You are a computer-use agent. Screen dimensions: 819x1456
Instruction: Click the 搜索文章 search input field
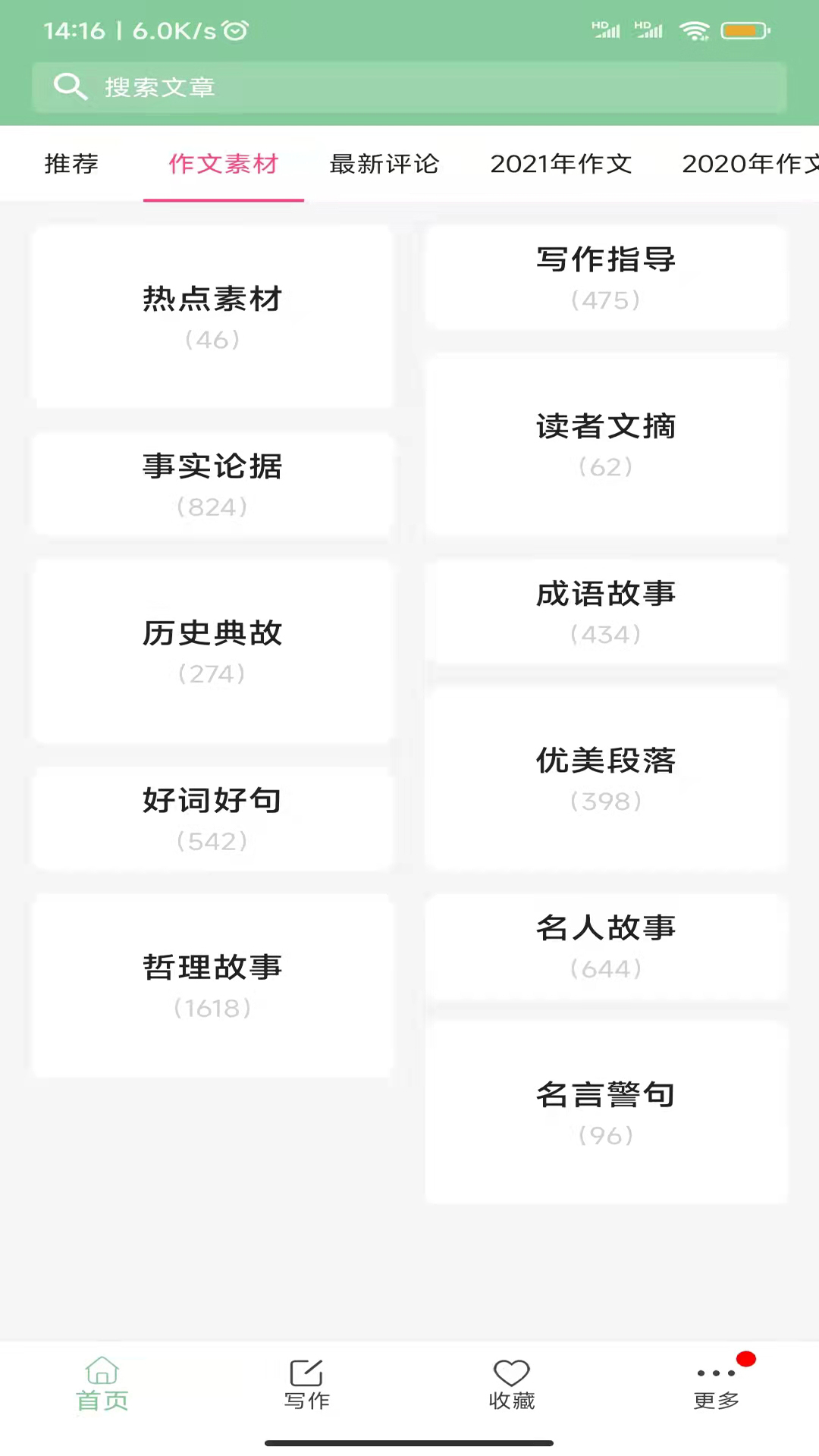point(409,86)
